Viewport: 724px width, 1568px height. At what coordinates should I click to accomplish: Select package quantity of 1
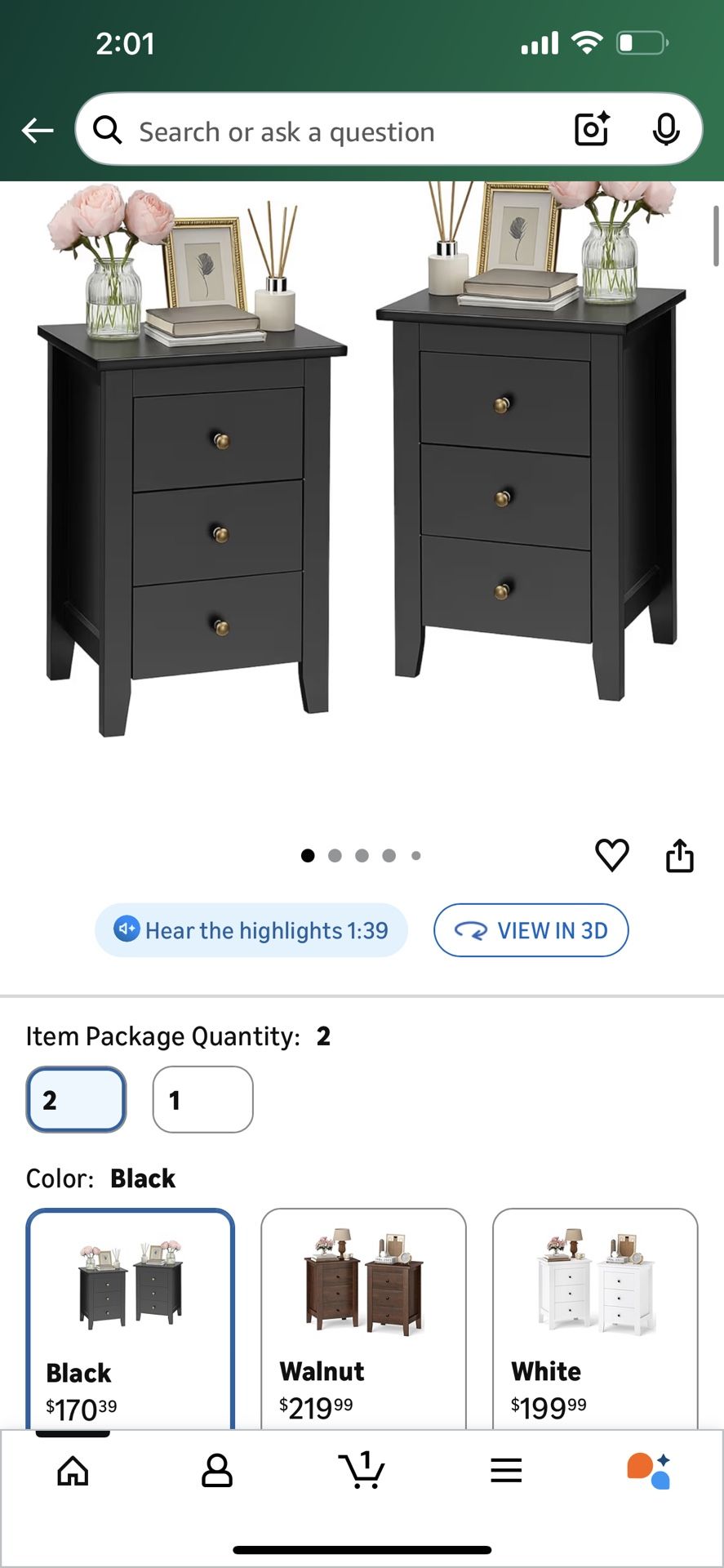[x=202, y=1099]
